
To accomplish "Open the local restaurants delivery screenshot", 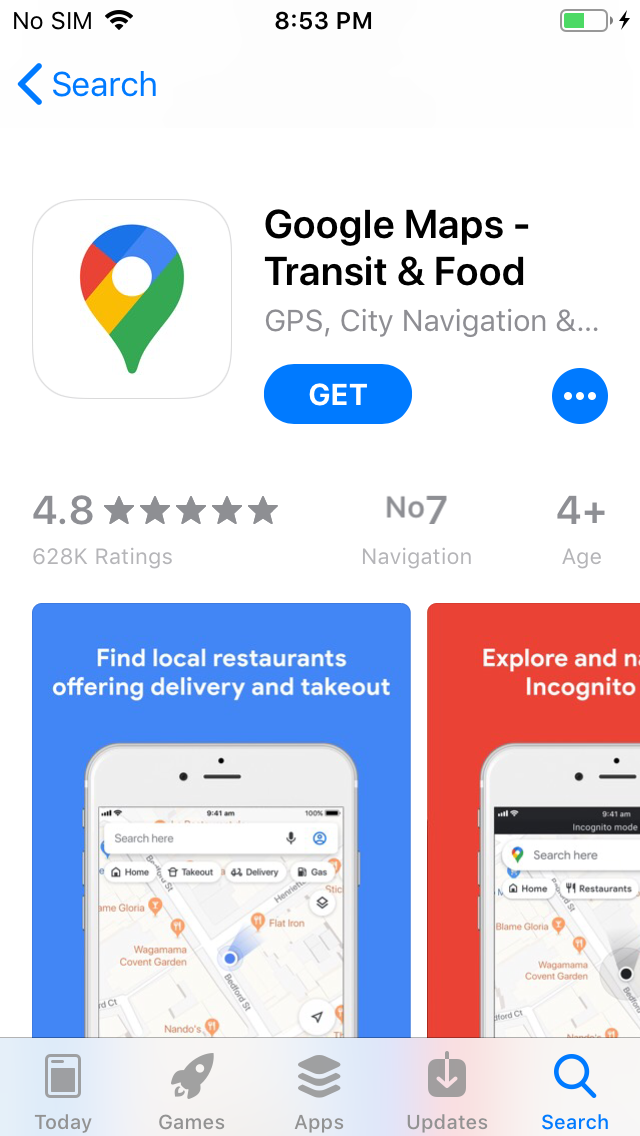I will (221, 820).
